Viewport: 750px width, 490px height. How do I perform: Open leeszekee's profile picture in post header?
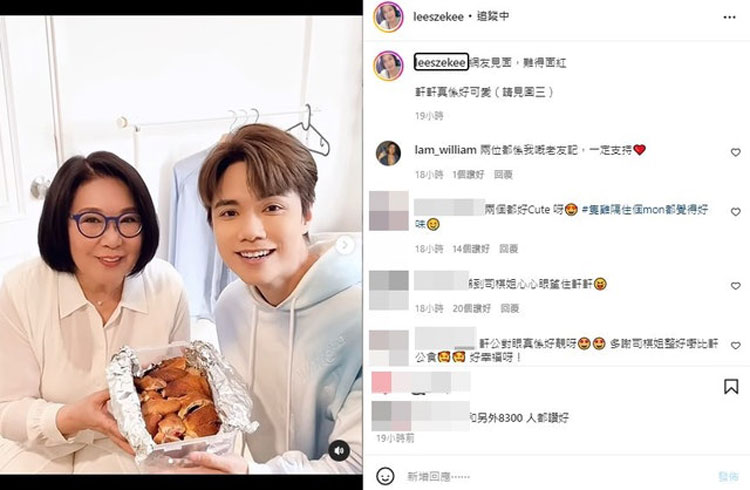click(388, 16)
